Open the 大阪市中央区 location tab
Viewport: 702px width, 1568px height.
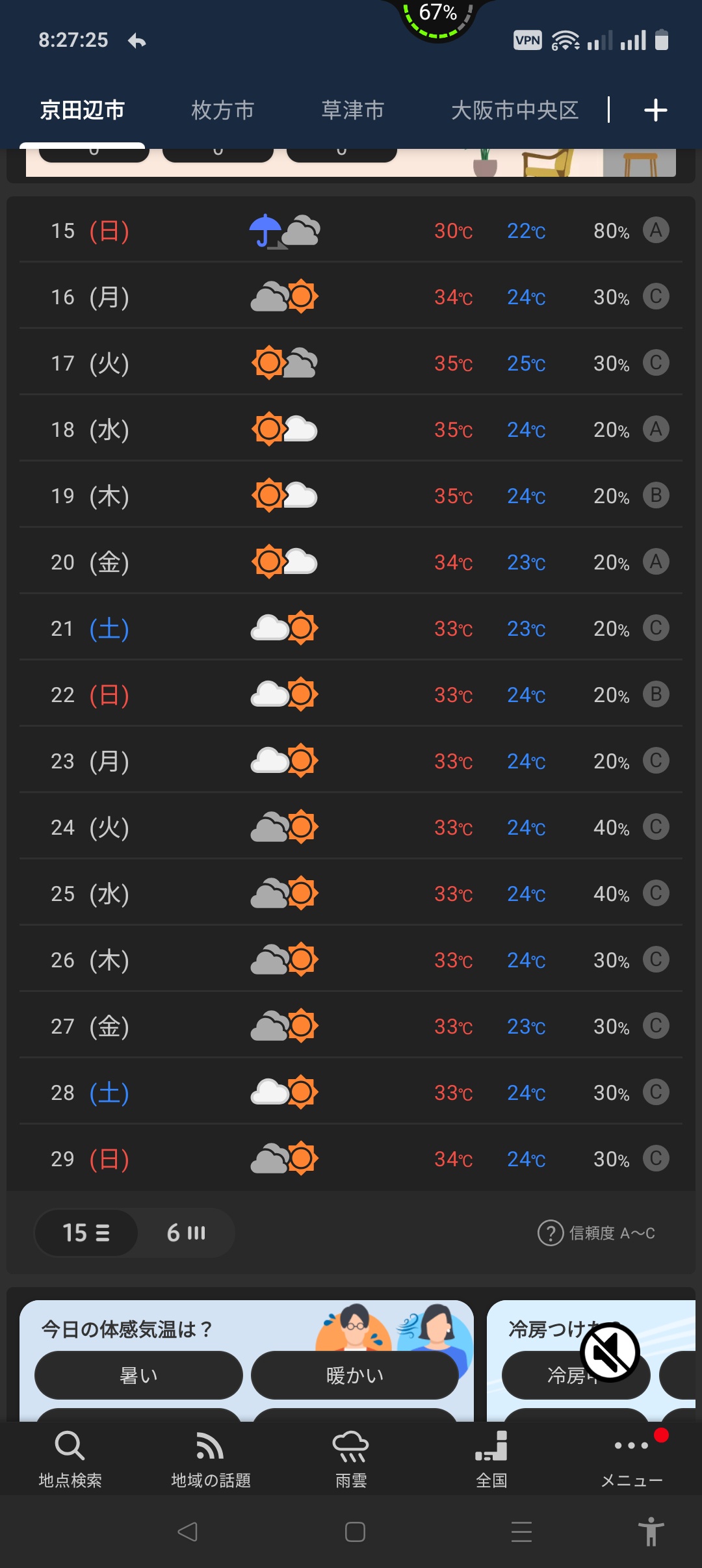514,110
